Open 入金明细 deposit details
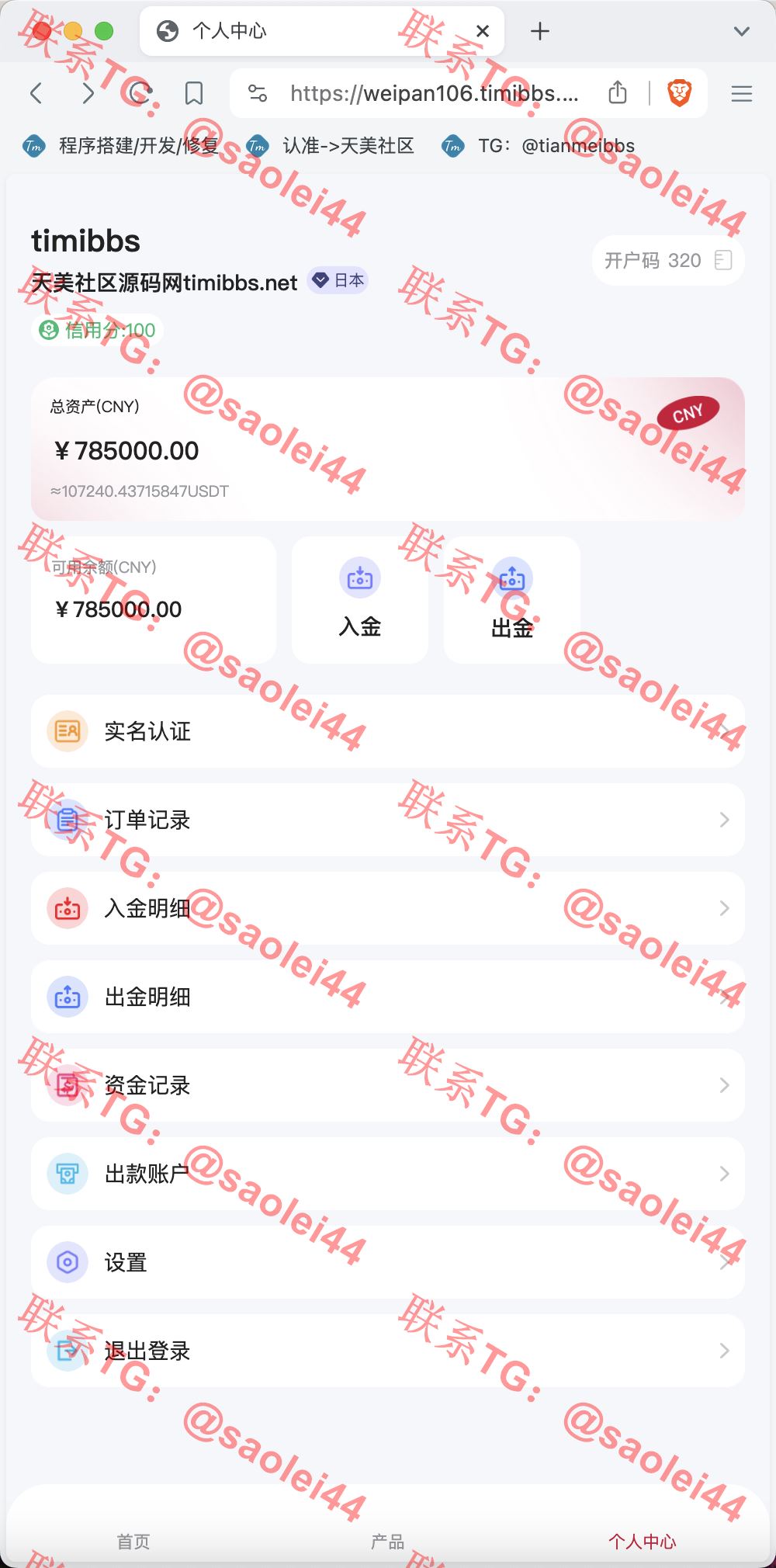This screenshot has width=776, height=1568. click(388, 908)
